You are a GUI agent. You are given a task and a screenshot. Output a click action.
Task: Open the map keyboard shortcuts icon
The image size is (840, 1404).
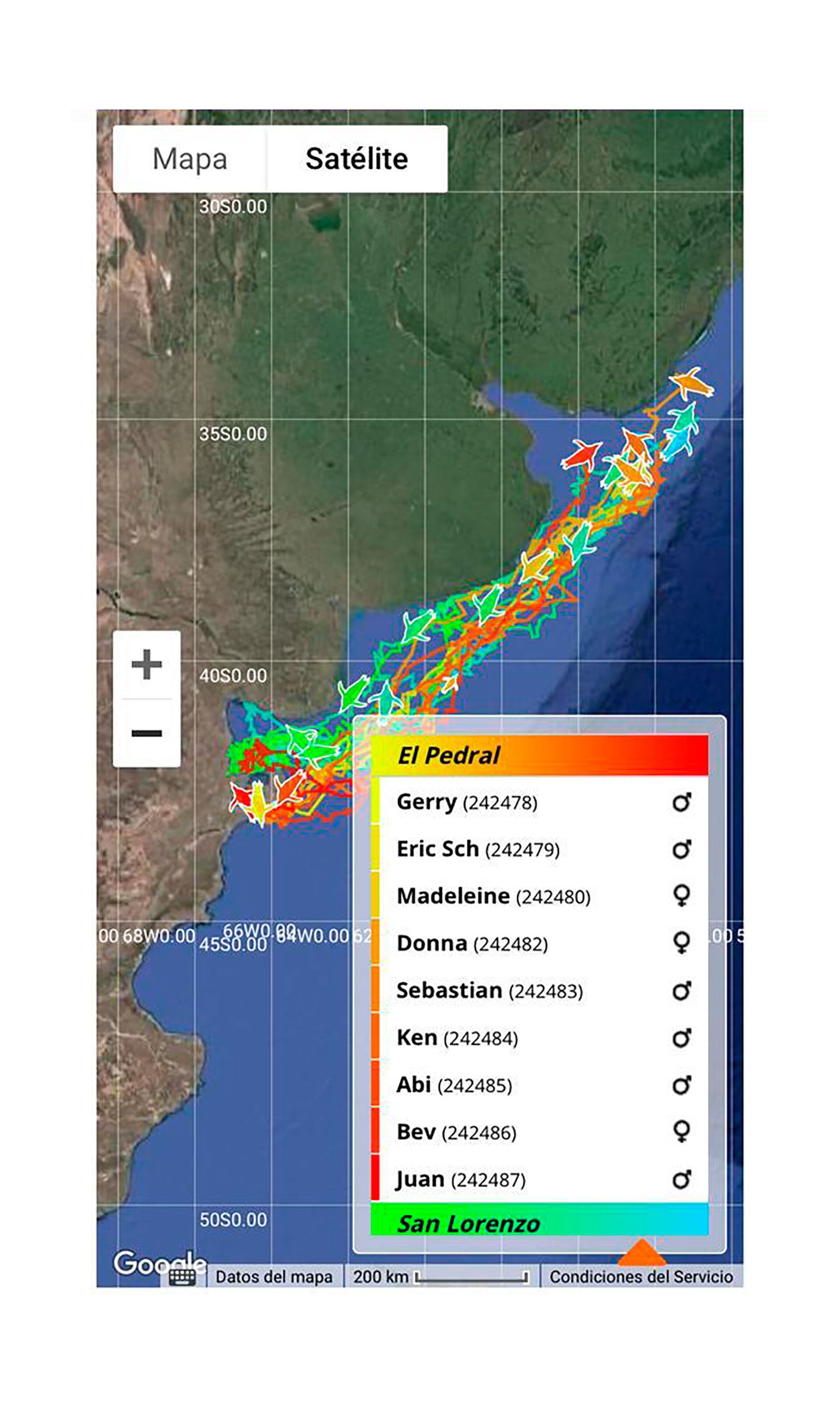(182, 1277)
